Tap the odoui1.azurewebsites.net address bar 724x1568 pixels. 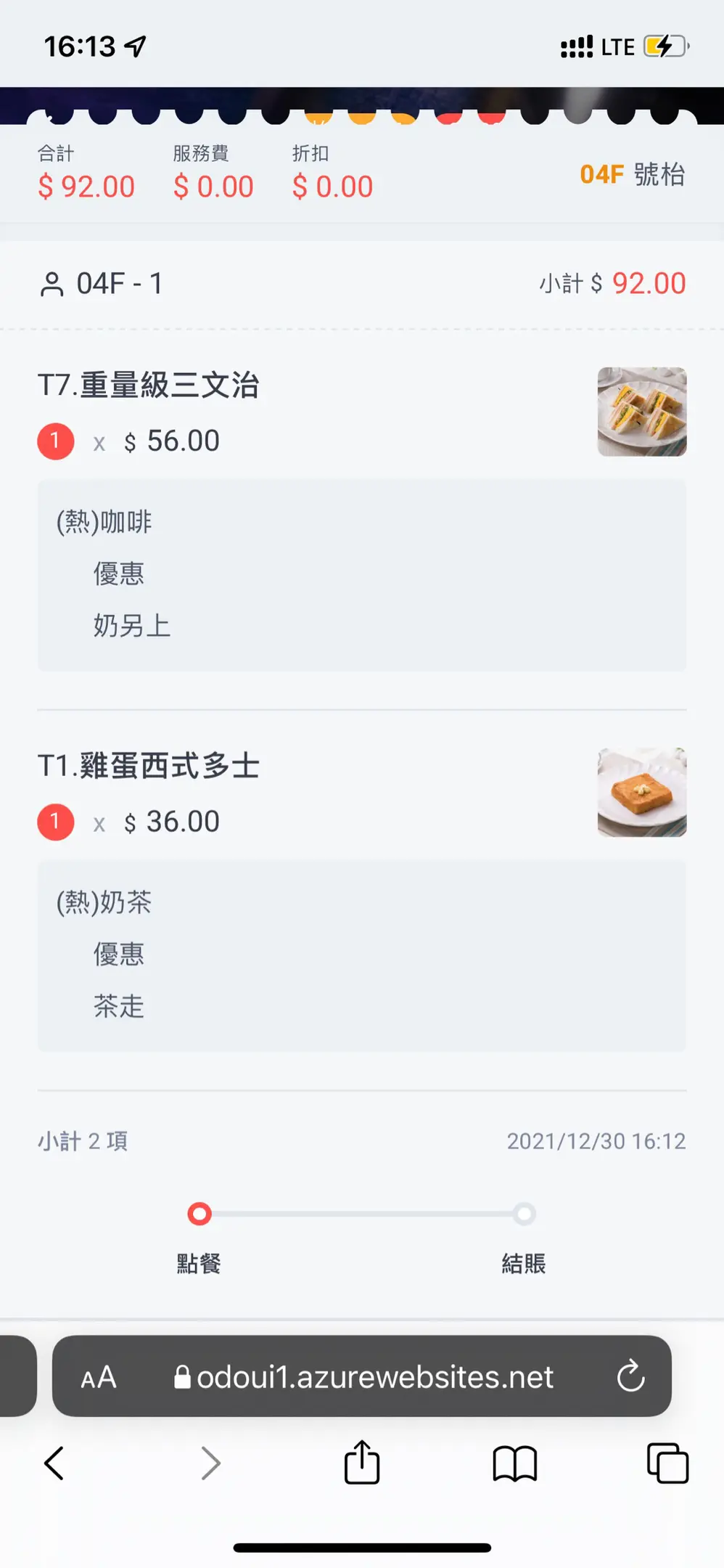[x=374, y=1377]
